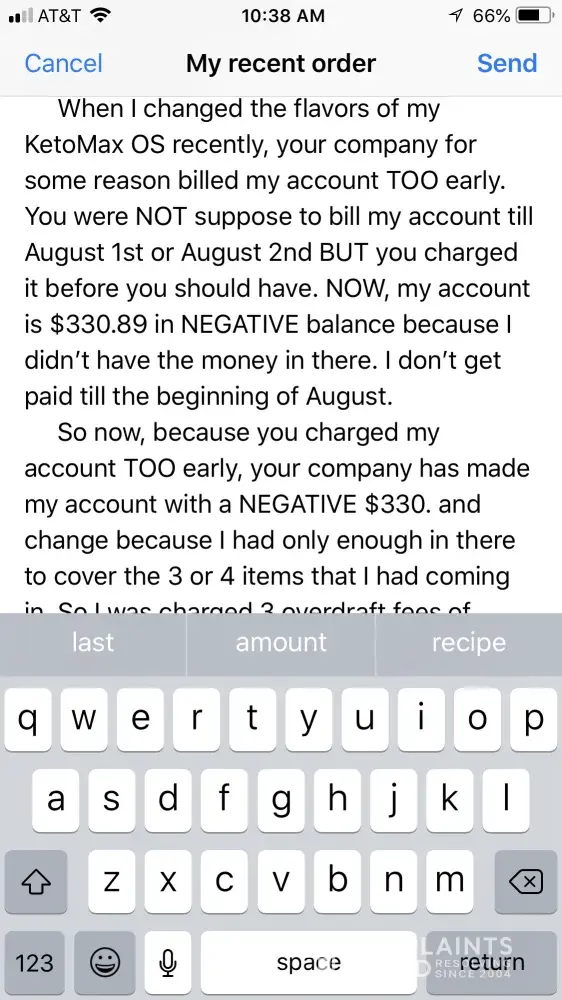Viewport: 562px width, 1000px height.
Task: Start dictation with the microphone key
Action: (x=168, y=962)
